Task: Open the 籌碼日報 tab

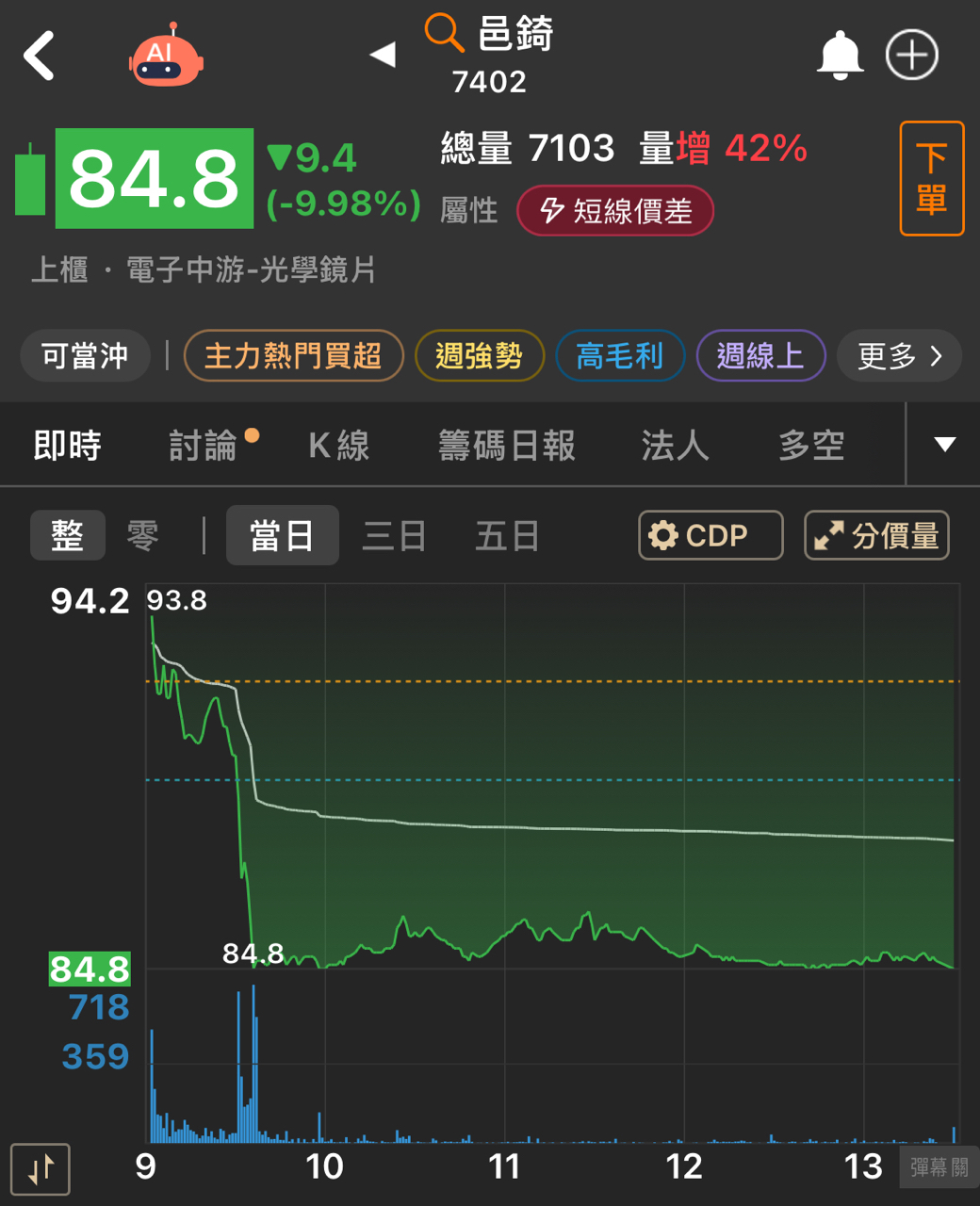Action: tap(506, 446)
